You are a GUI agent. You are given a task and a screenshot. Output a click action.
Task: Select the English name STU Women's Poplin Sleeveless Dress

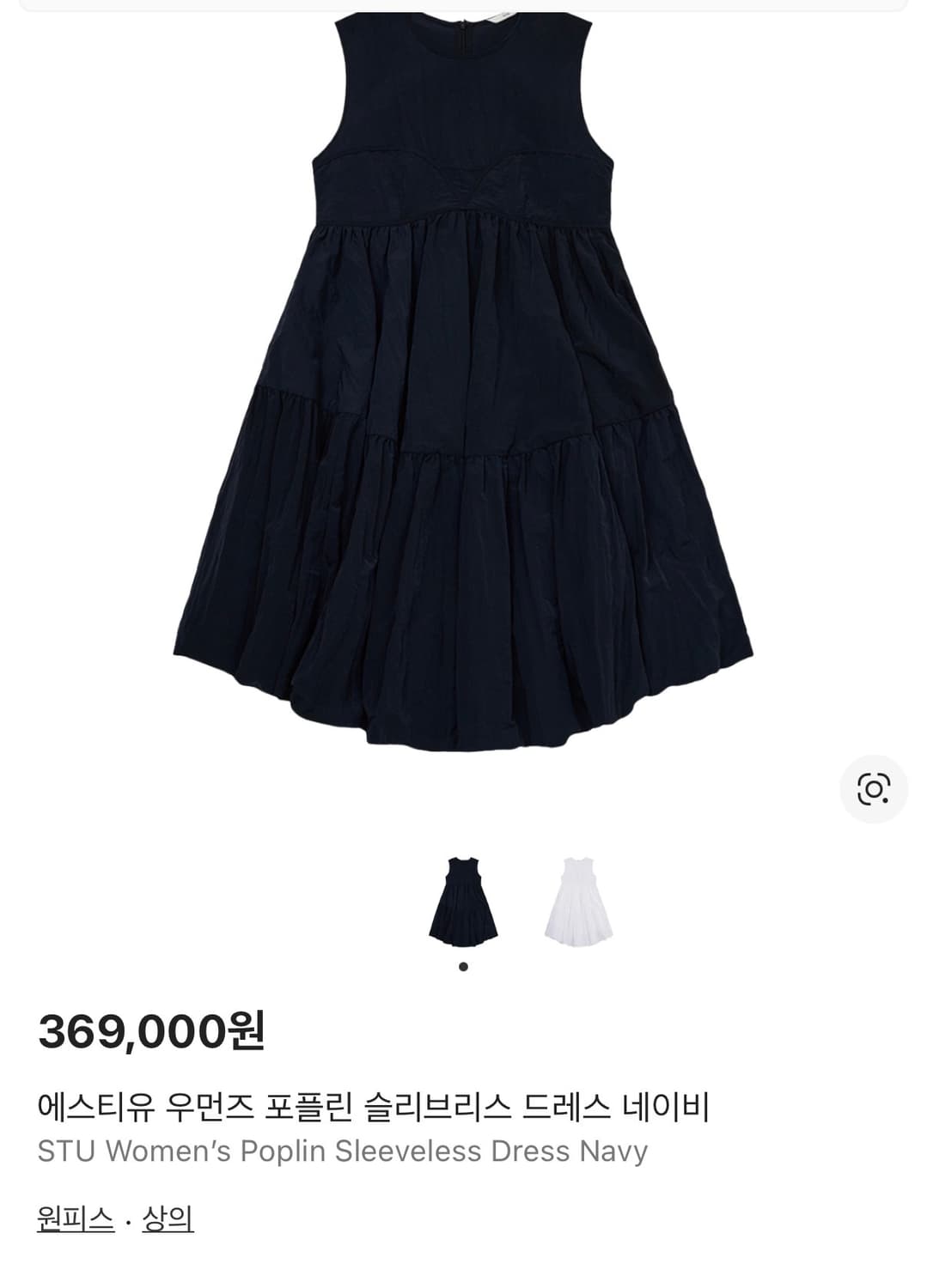(x=341, y=1151)
